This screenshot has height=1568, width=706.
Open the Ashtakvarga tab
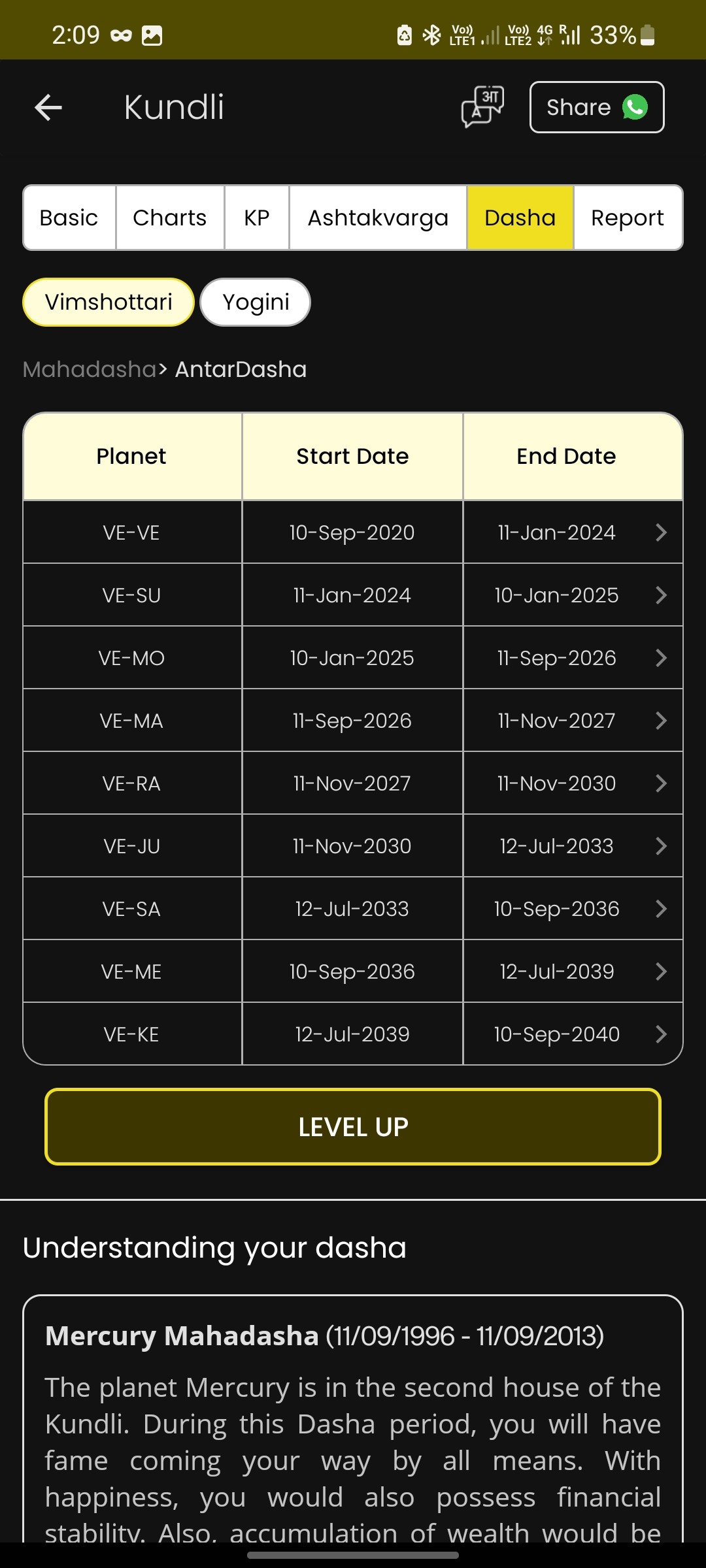point(378,218)
